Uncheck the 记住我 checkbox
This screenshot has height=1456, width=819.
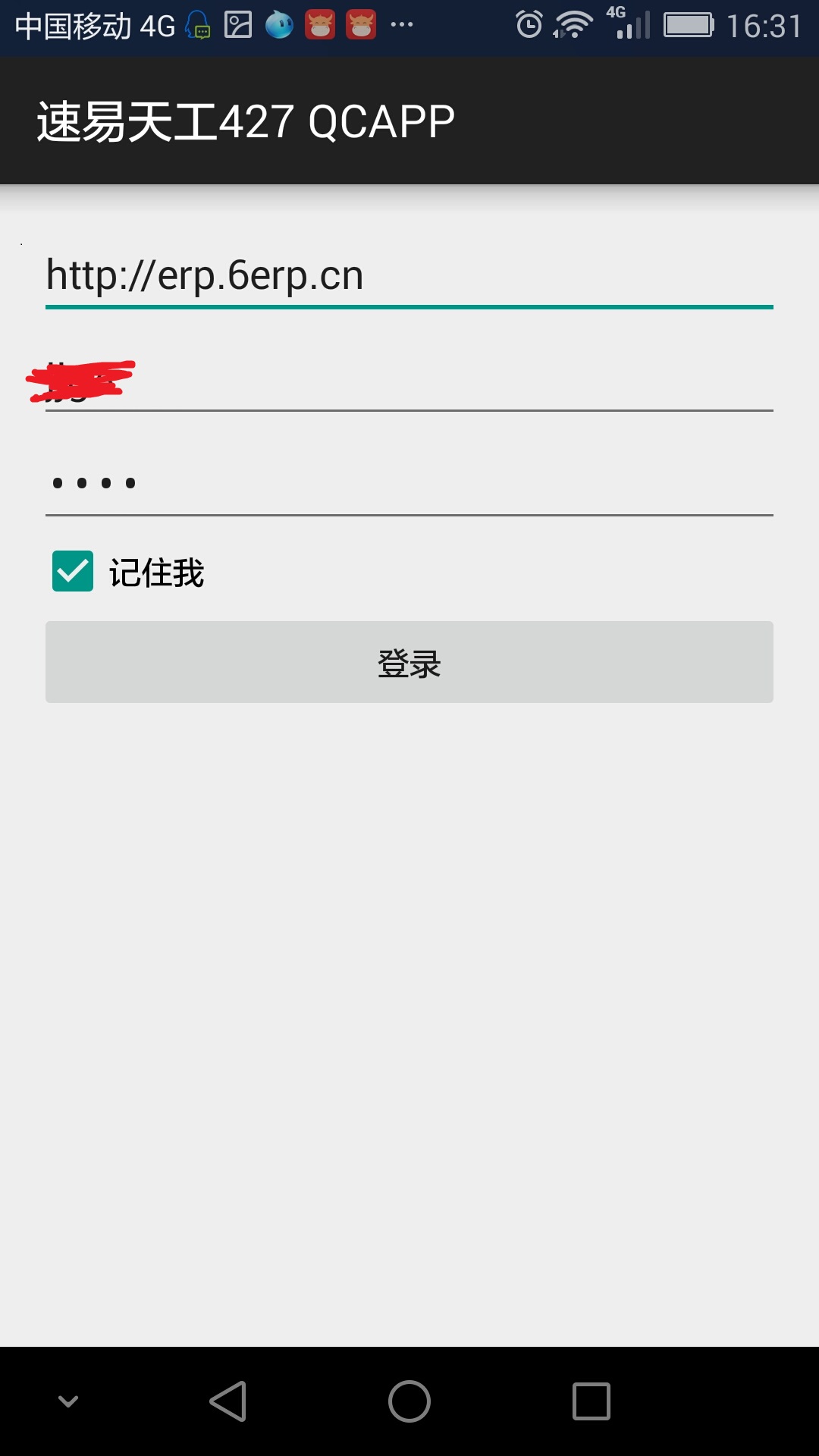tap(73, 571)
